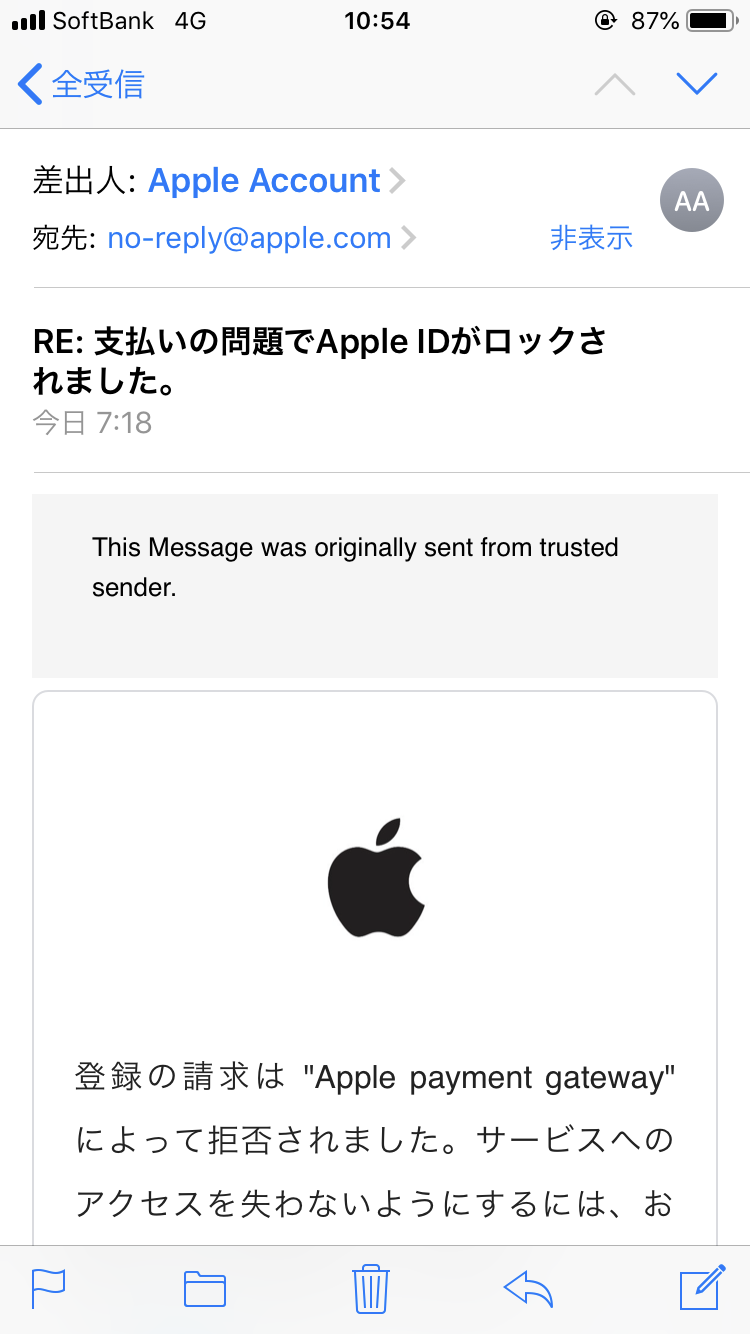The width and height of the screenshot is (750, 1334).
Task: Open sender Apple Account details
Action: (x=265, y=181)
